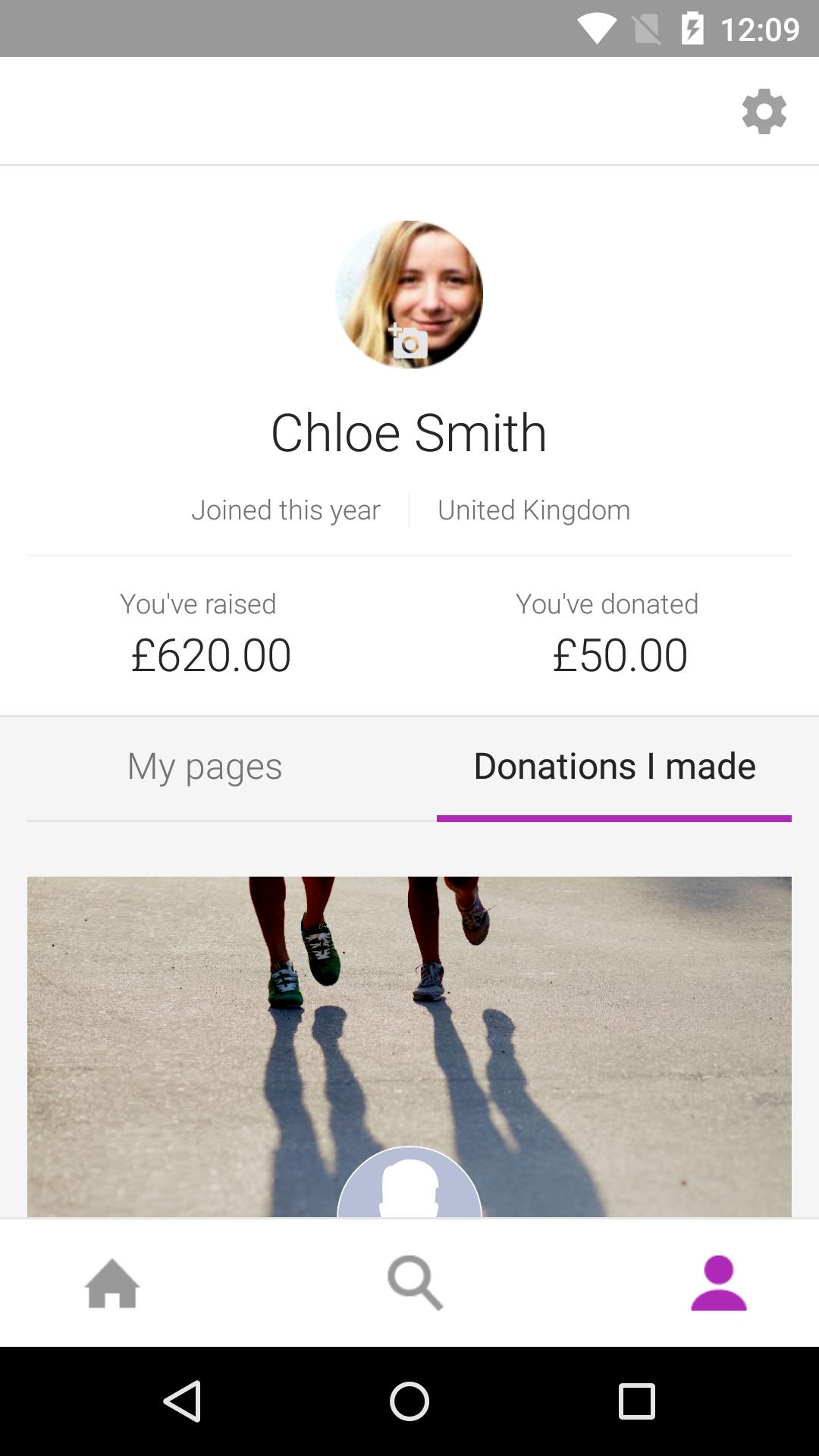Switch to the Donations I made tab
The image size is (819, 1456).
click(x=613, y=766)
